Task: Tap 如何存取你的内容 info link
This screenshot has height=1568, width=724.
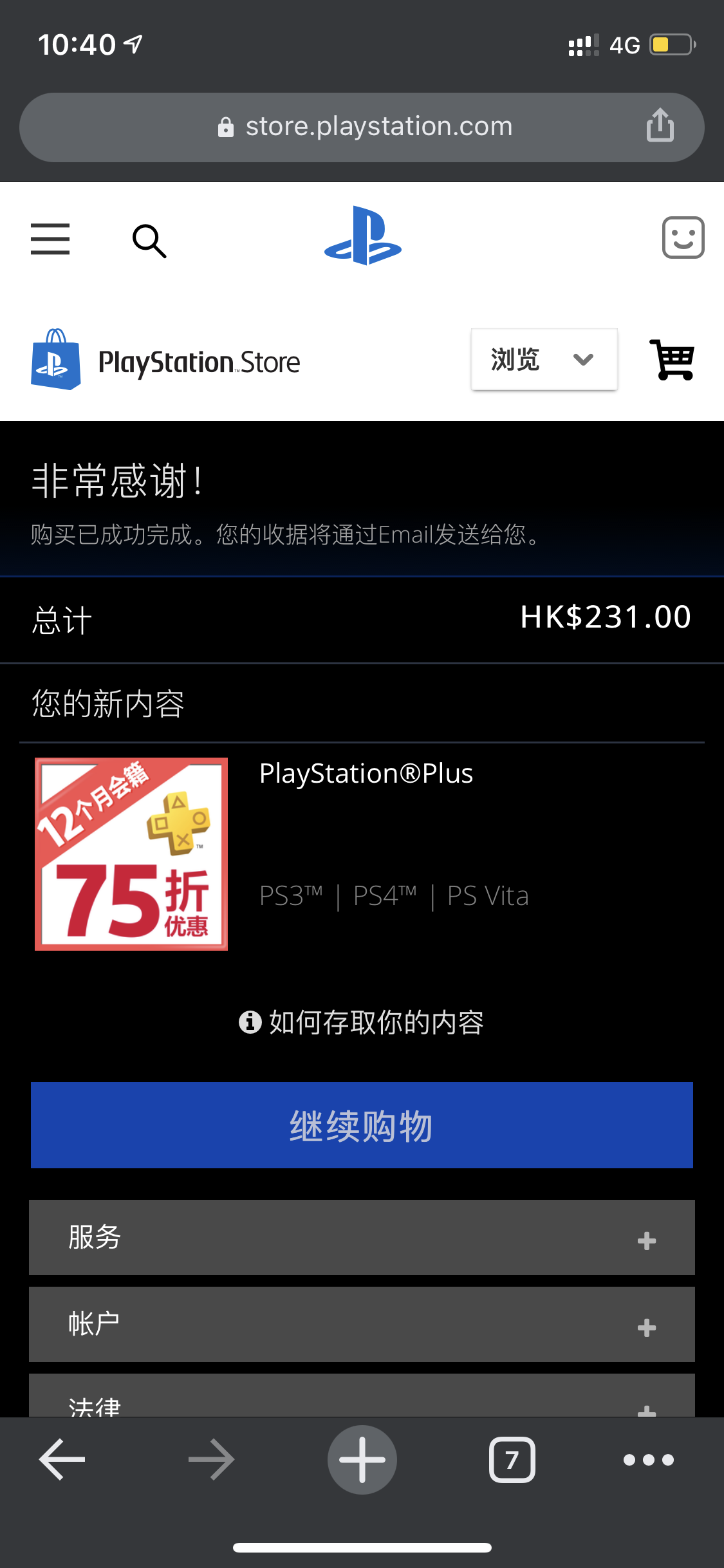Action: (x=362, y=1022)
